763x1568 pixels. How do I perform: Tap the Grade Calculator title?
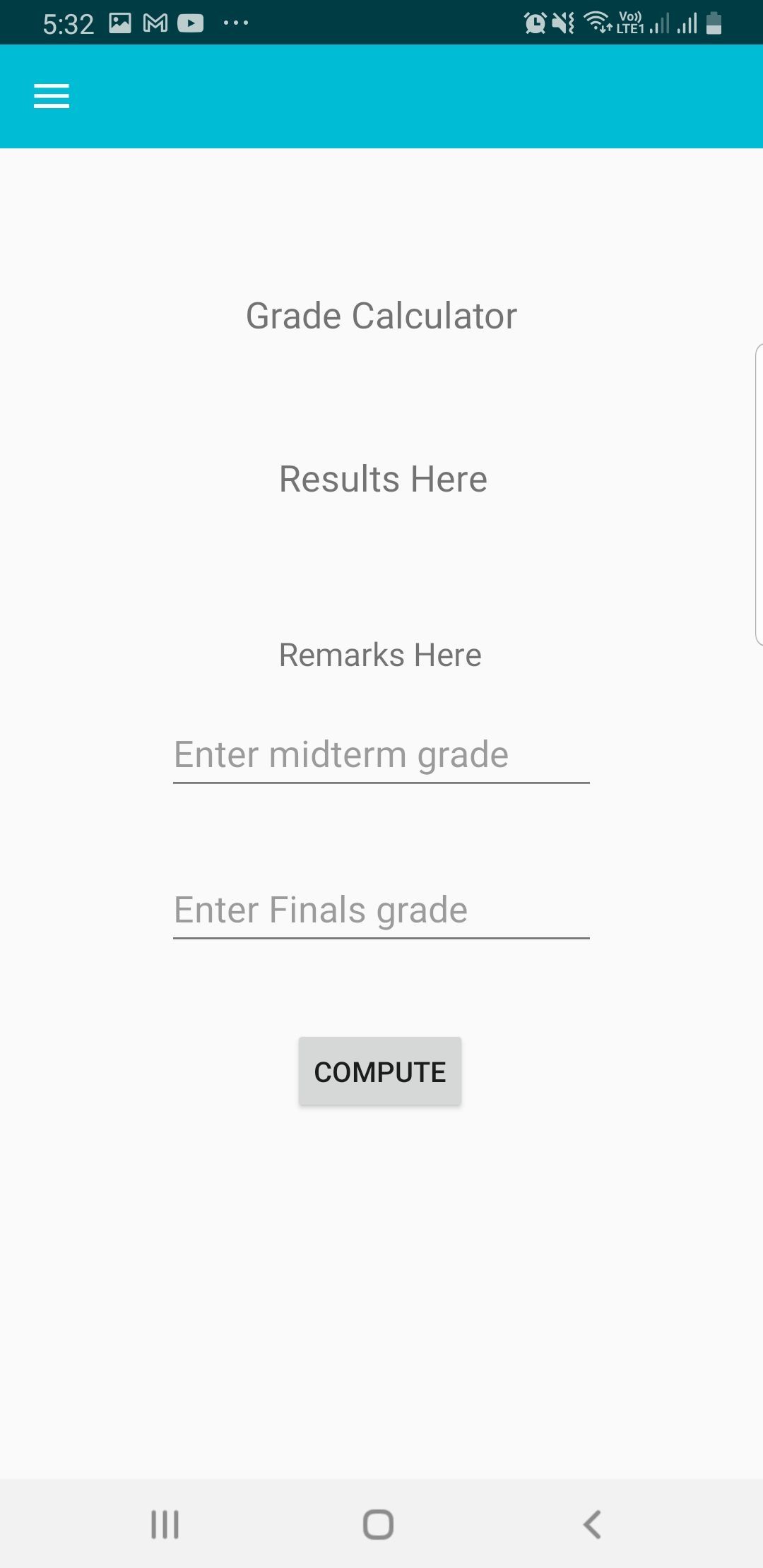(381, 315)
